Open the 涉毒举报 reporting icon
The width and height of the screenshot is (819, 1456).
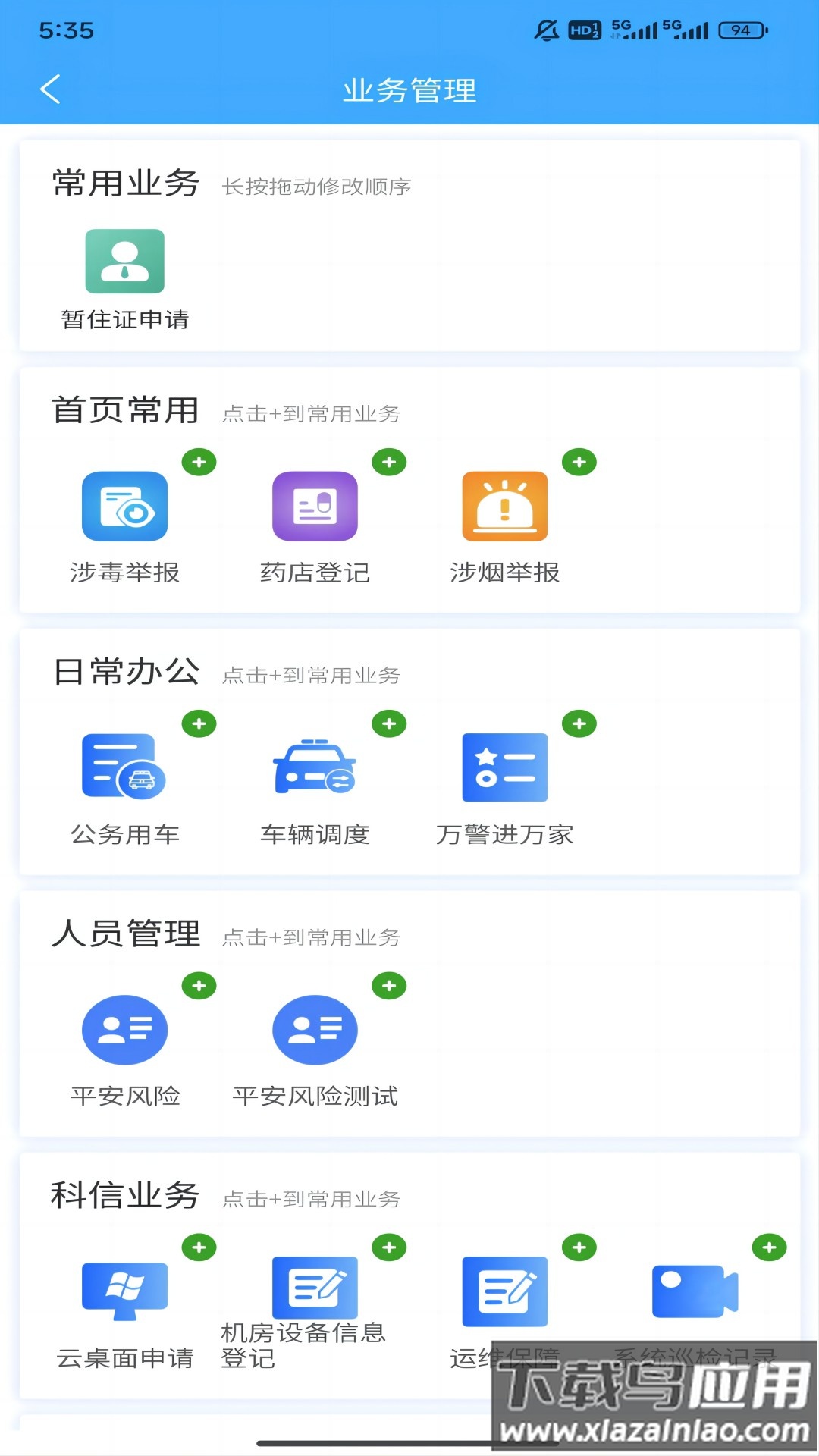[125, 507]
